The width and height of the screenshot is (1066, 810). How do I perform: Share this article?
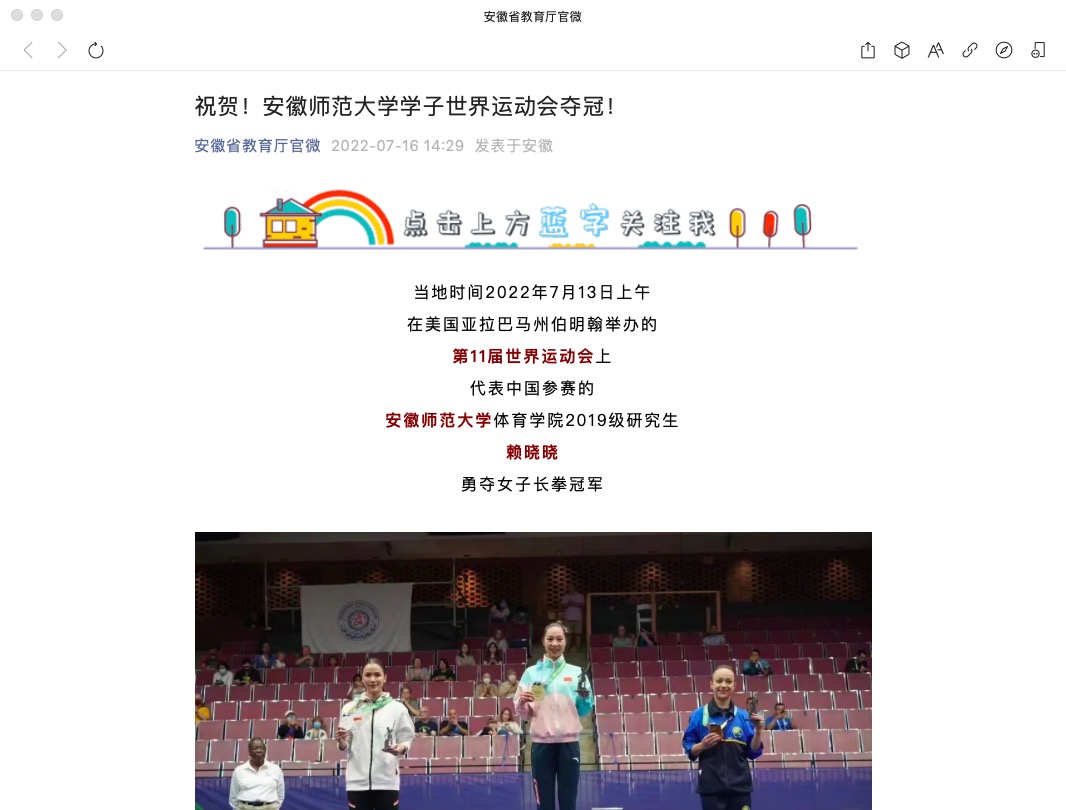pyautogui.click(x=868, y=50)
